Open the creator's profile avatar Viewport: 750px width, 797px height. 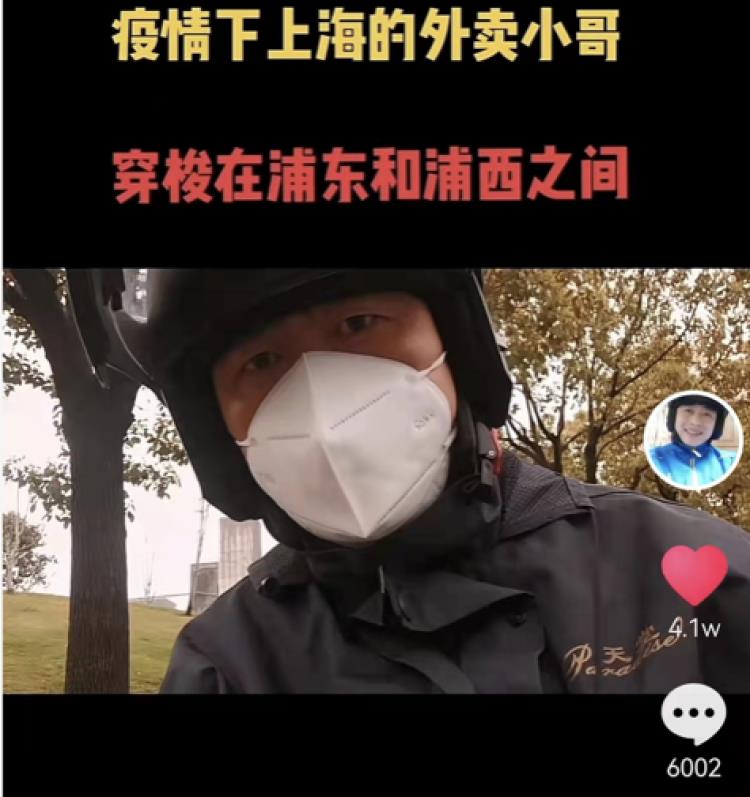[x=692, y=440]
